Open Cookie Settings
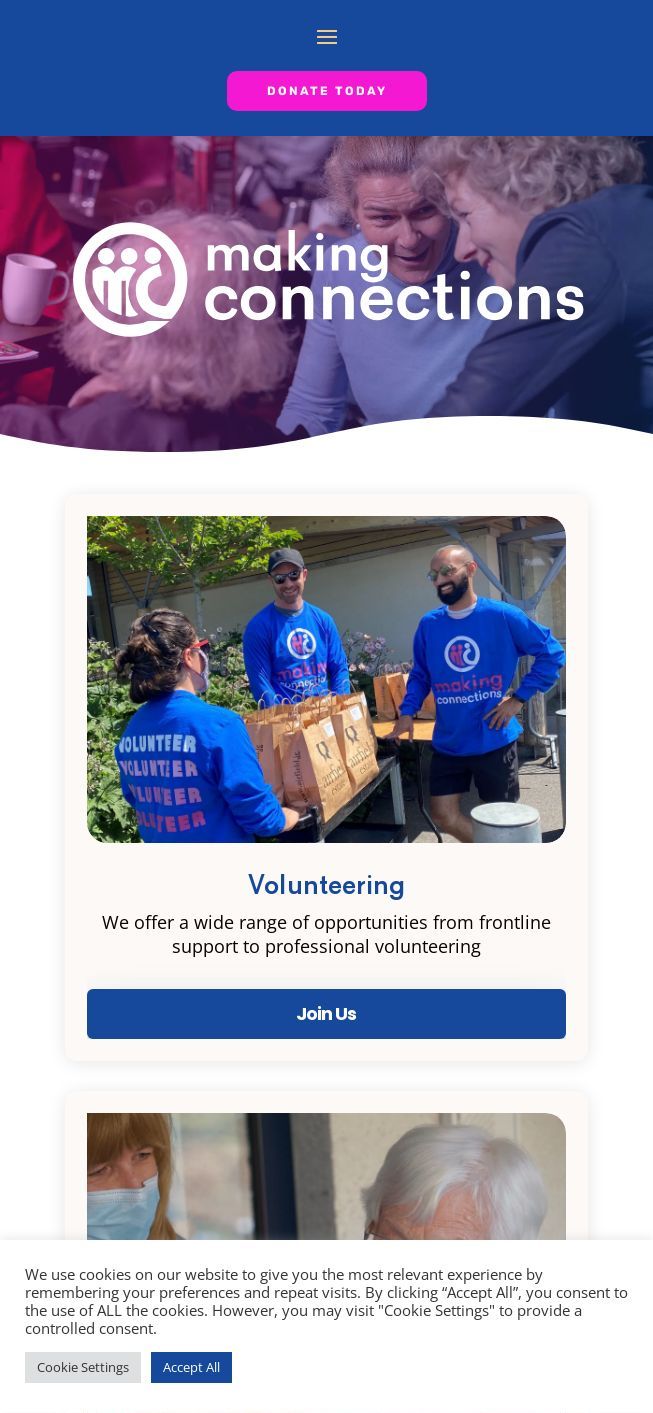Viewport: 653px width, 1413px height. click(x=83, y=1367)
